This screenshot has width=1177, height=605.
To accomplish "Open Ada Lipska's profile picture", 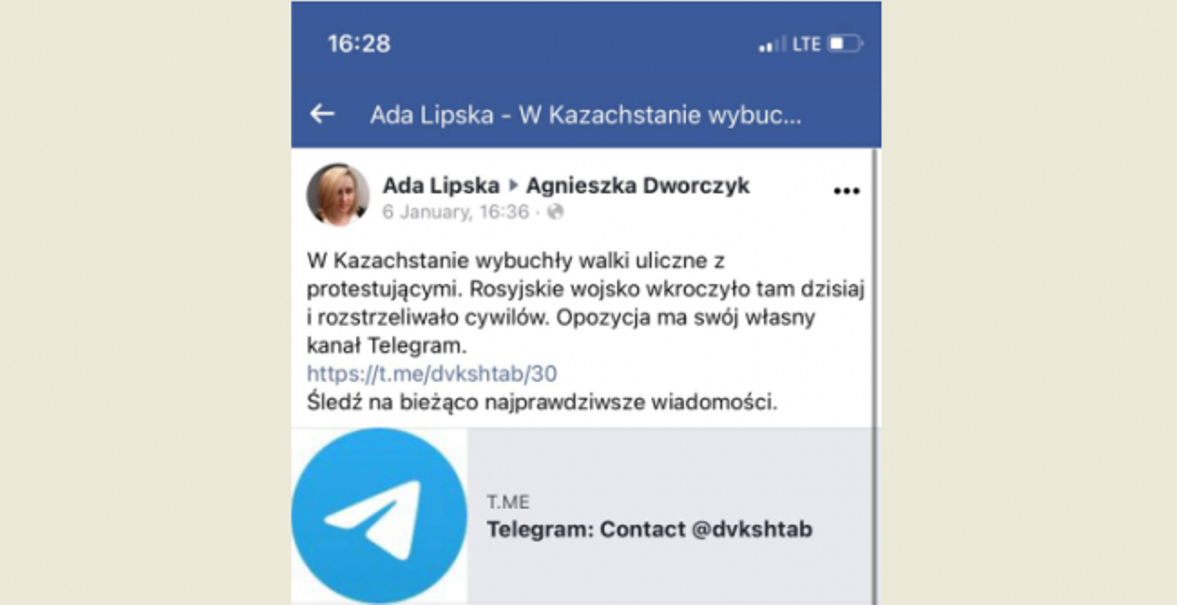I will [x=338, y=195].
